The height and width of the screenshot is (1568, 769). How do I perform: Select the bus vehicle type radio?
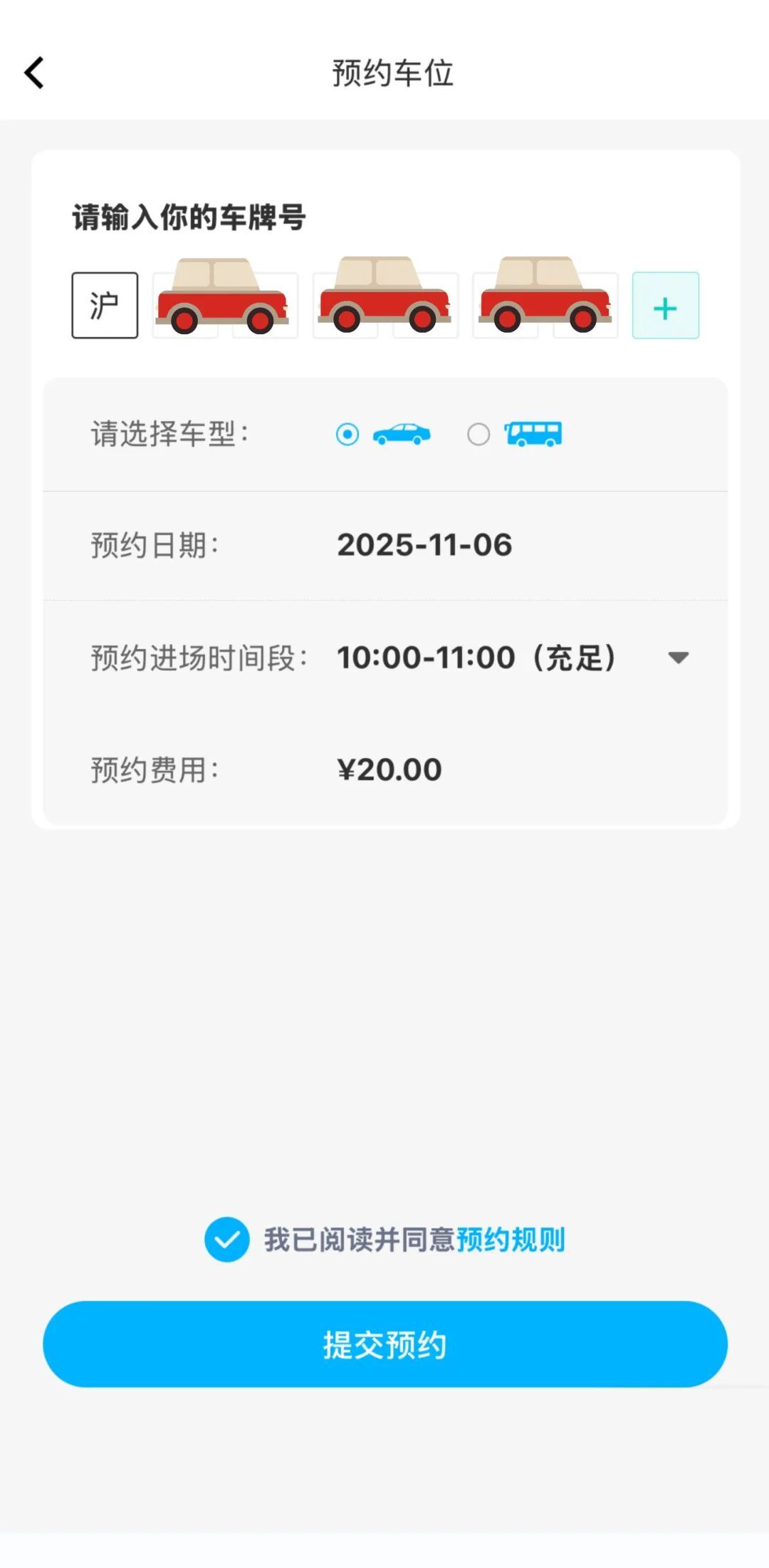tap(478, 434)
